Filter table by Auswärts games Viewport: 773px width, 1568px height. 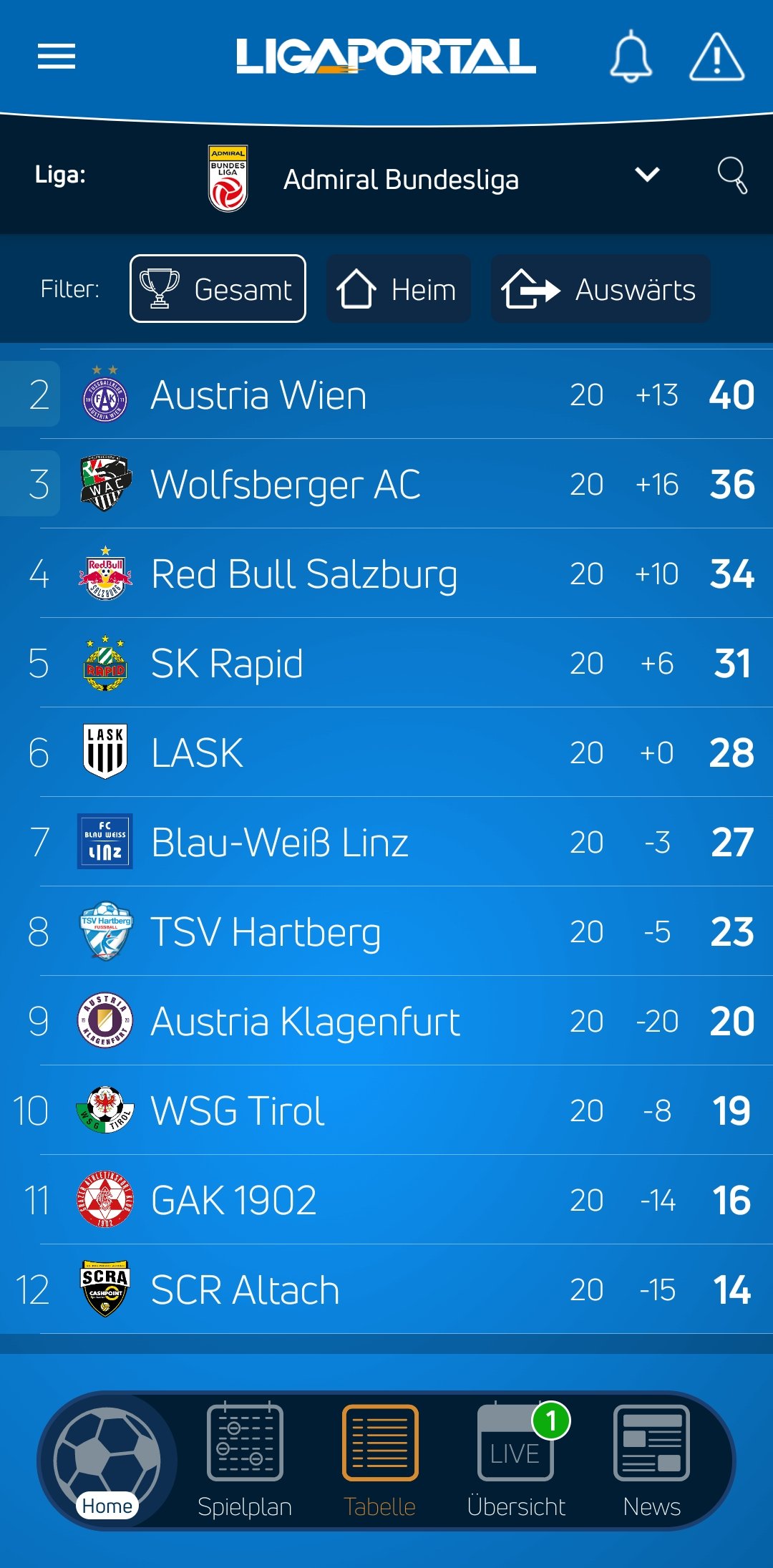[601, 289]
